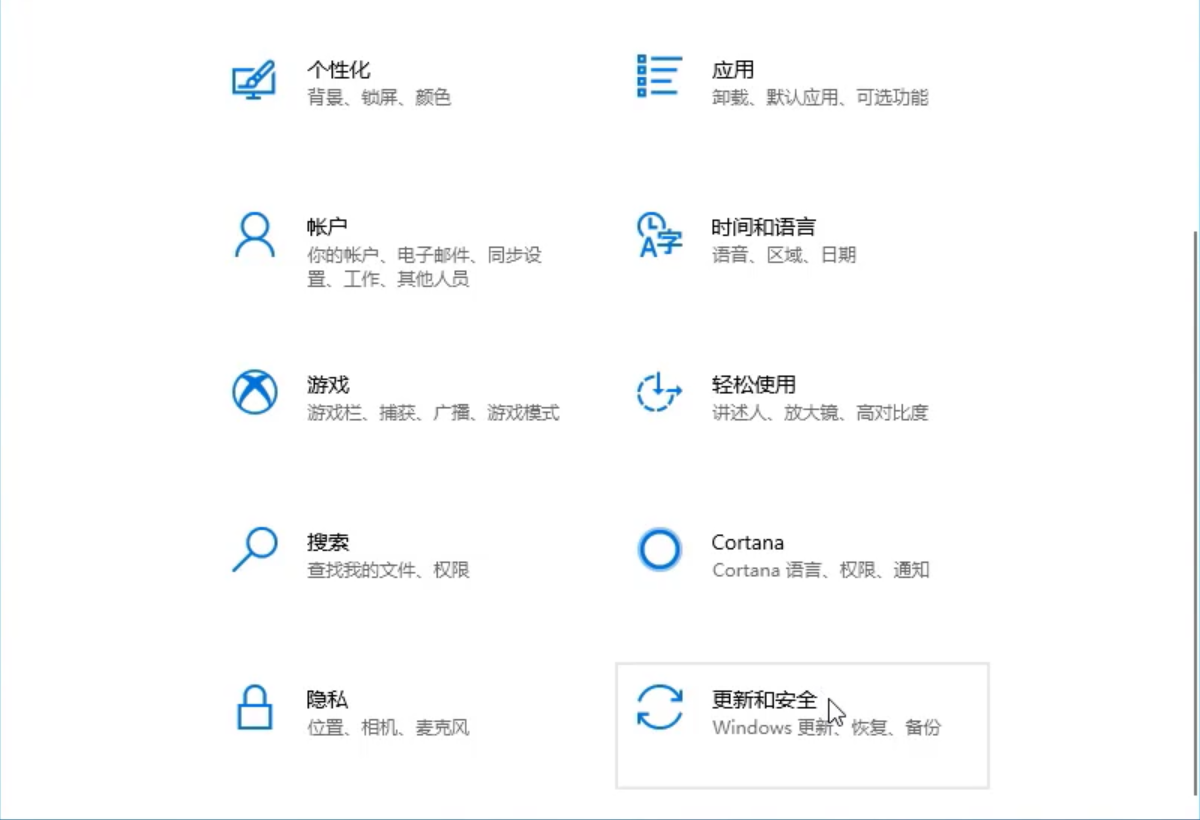Screen dimensions: 1200x820
Task: Go to 帐户 settings
Action: (327, 228)
